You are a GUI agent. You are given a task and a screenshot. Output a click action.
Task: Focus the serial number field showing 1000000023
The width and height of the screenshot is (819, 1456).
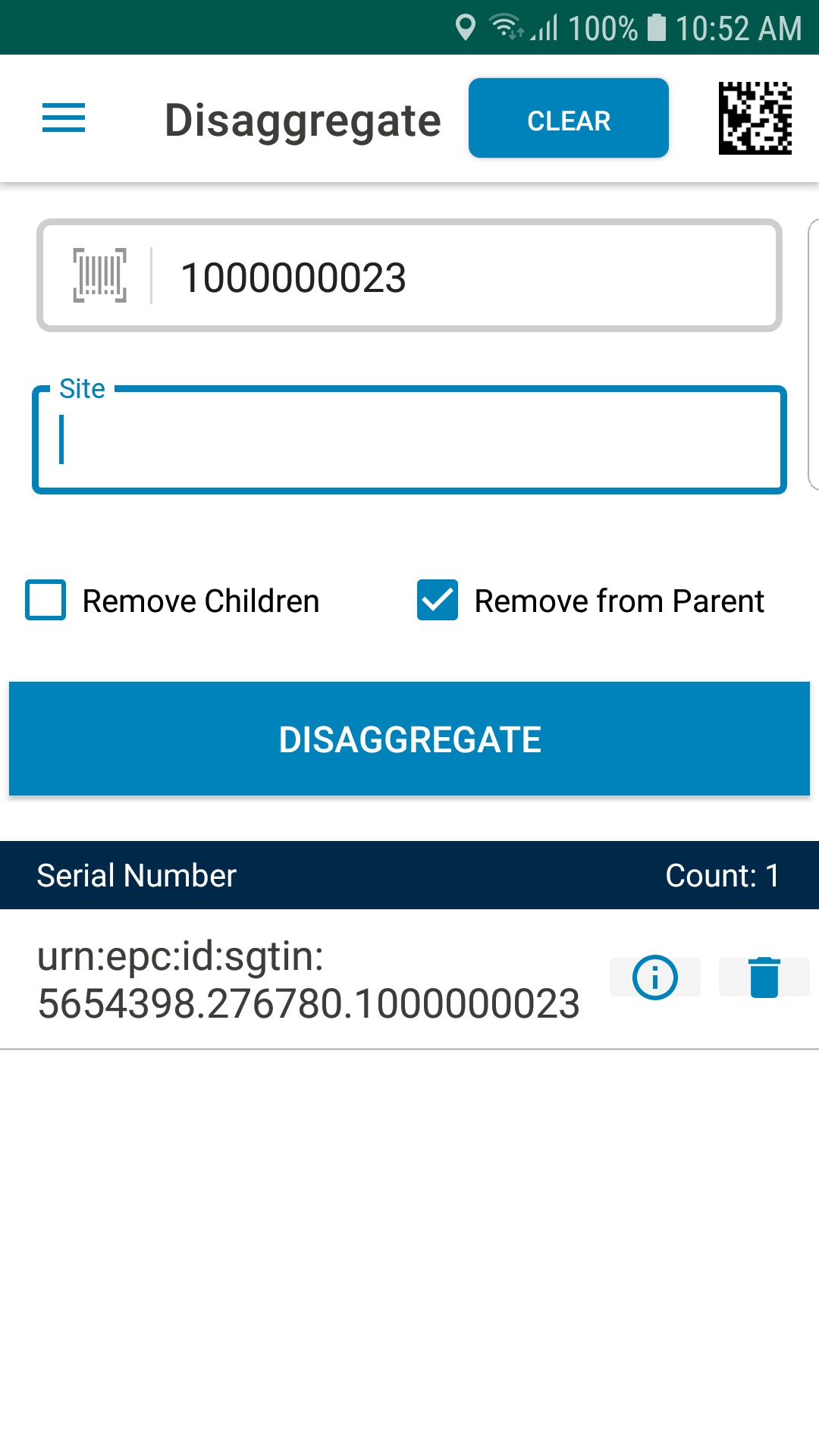point(409,276)
